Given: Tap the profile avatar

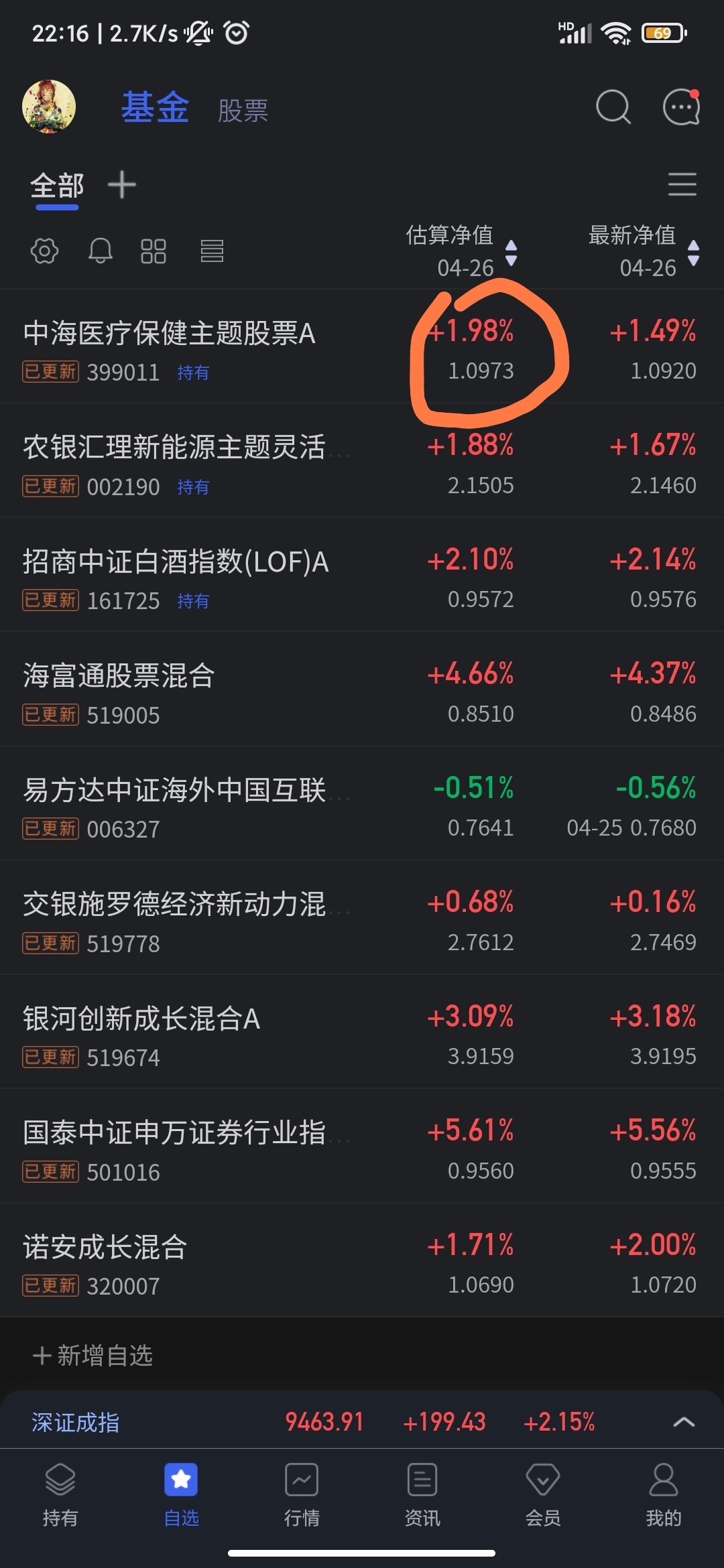Looking at the screenshot, I should [x=49, y=107].
